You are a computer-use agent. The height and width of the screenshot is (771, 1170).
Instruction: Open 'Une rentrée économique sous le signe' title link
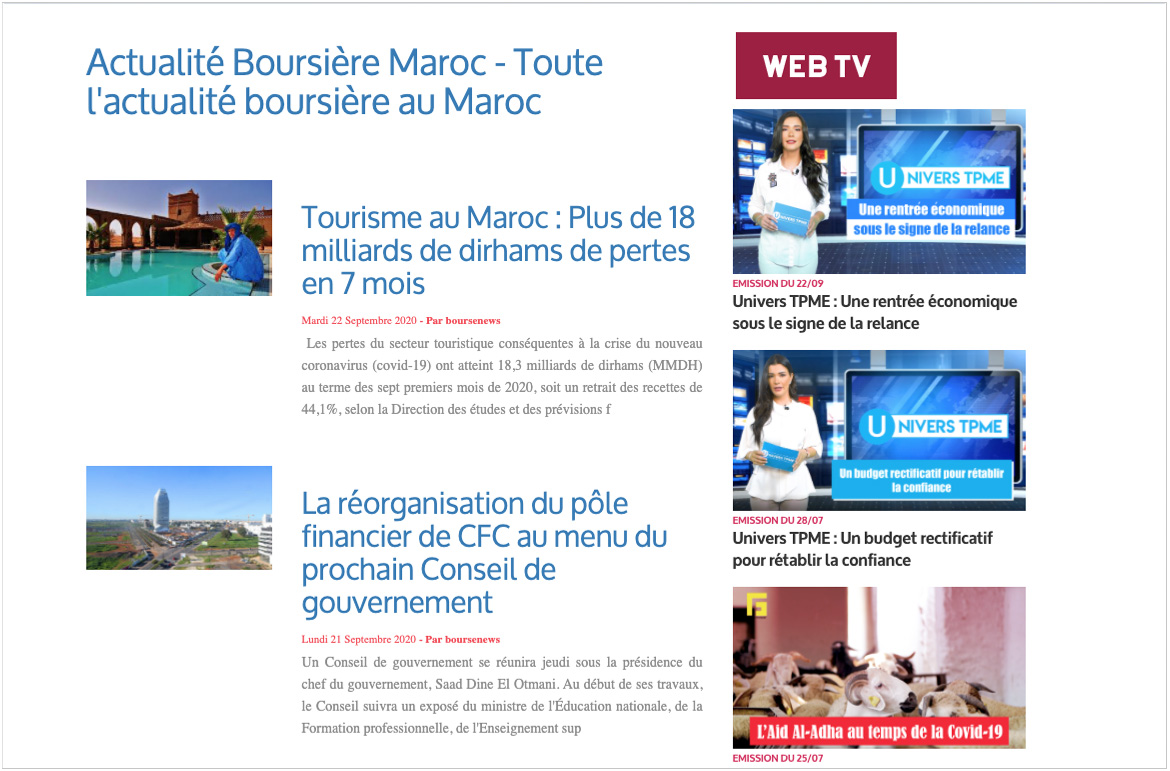click(x=874, y=312)
